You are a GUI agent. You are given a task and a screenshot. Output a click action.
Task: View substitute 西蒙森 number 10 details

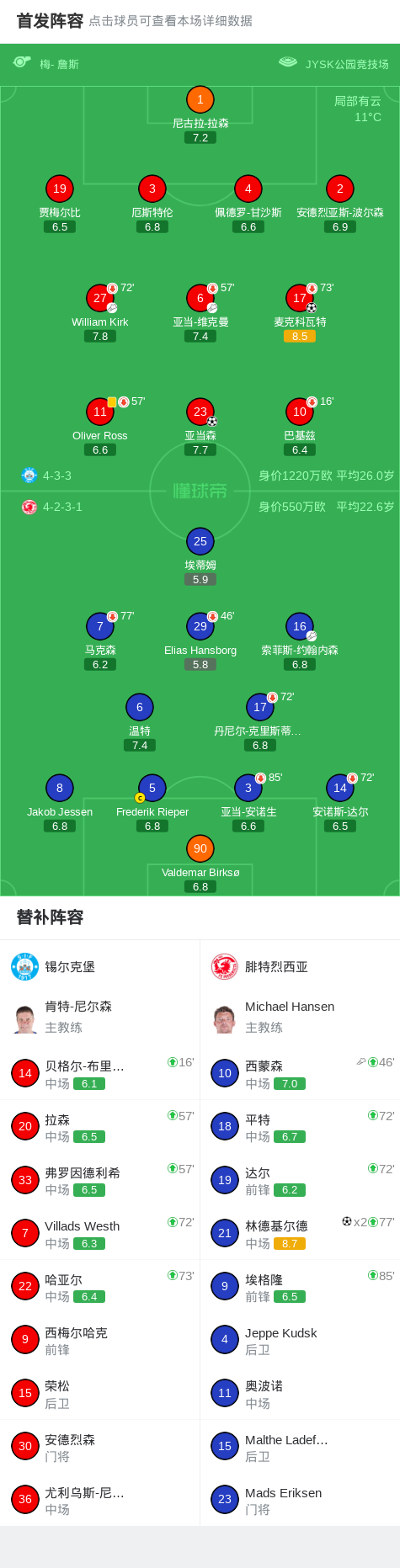tap(300, 1073)
